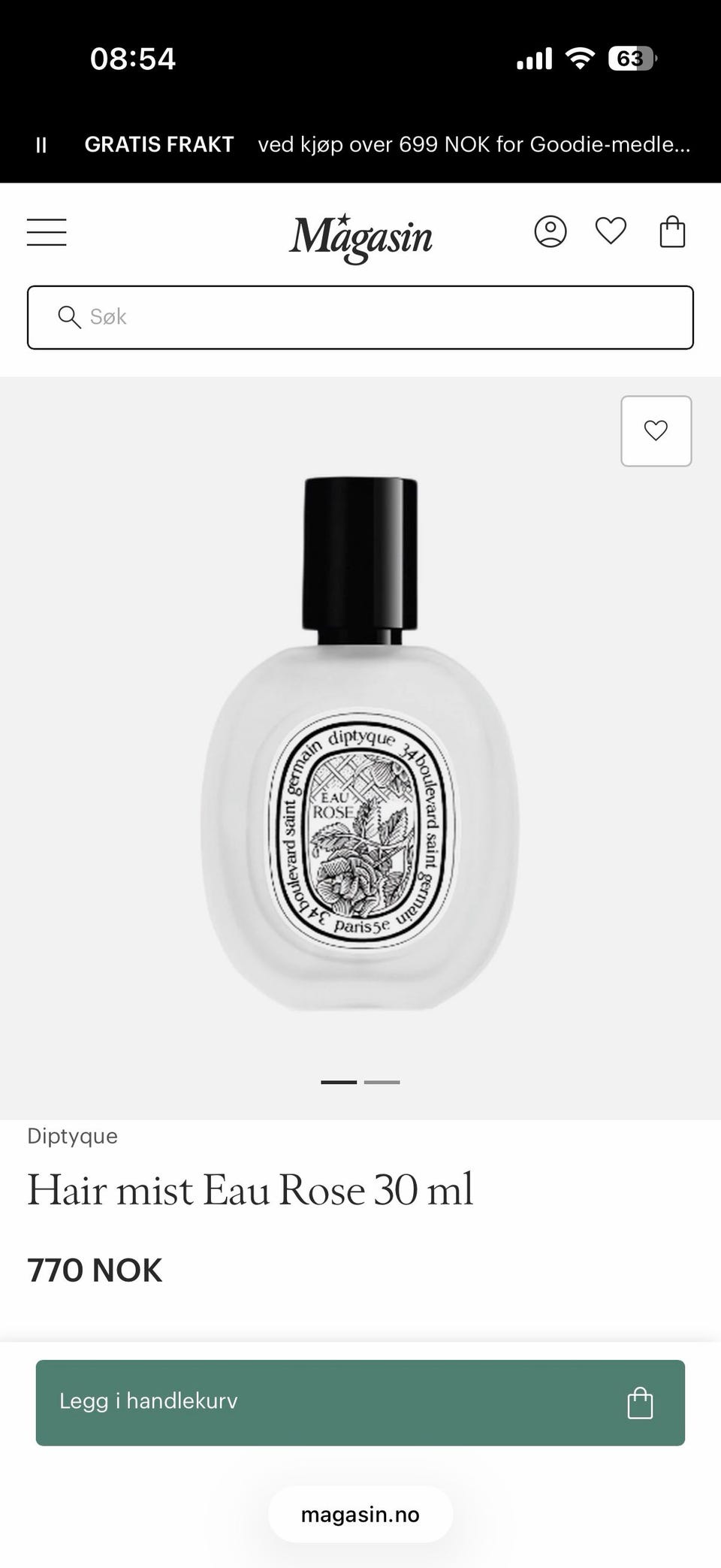Open the account profile icon
The height and width of the screenshot is (1568, 721).
pyautogui.click(x=551, y=231)
